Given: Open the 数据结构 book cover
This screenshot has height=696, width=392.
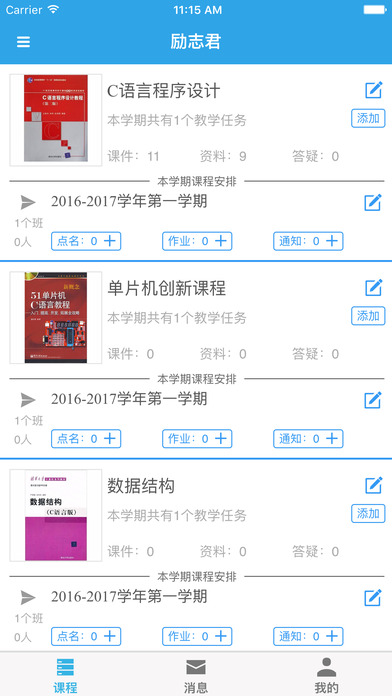Looking at the screenshot, I should pyautogui.click(x=56, y=515).
